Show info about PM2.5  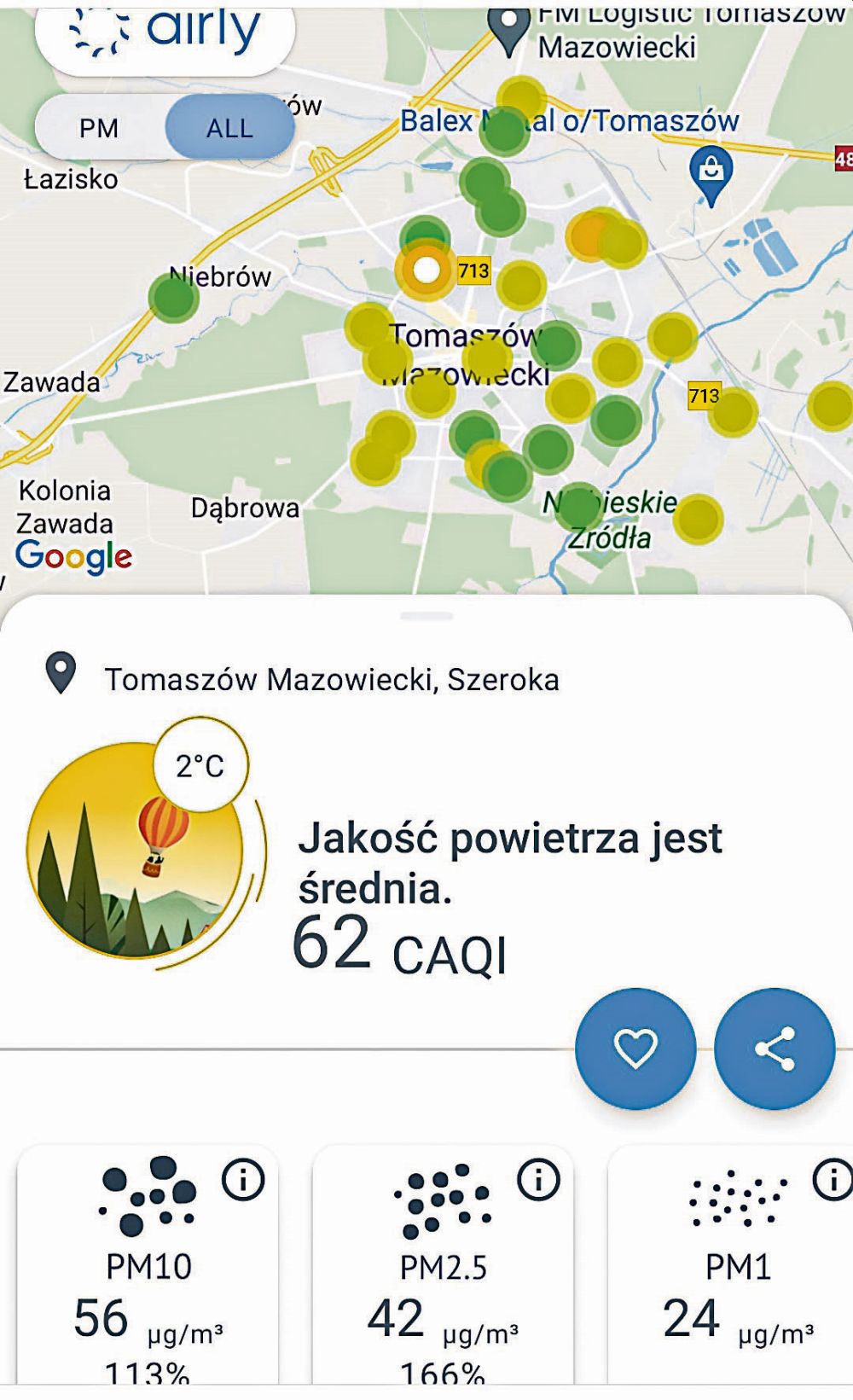(x=538, y=1180)
